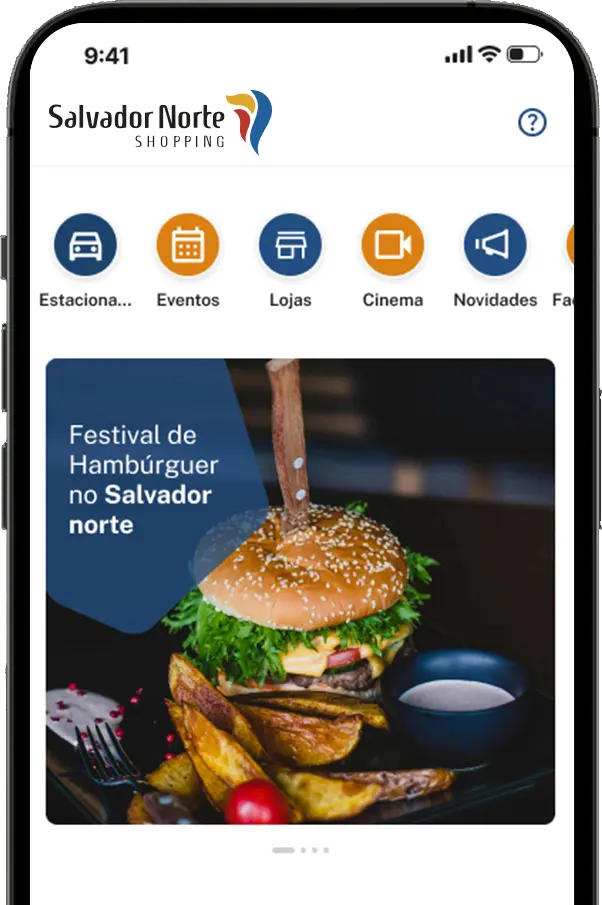602x905 pixels.
Task: Go to Eventos
Action: point(188,245)
